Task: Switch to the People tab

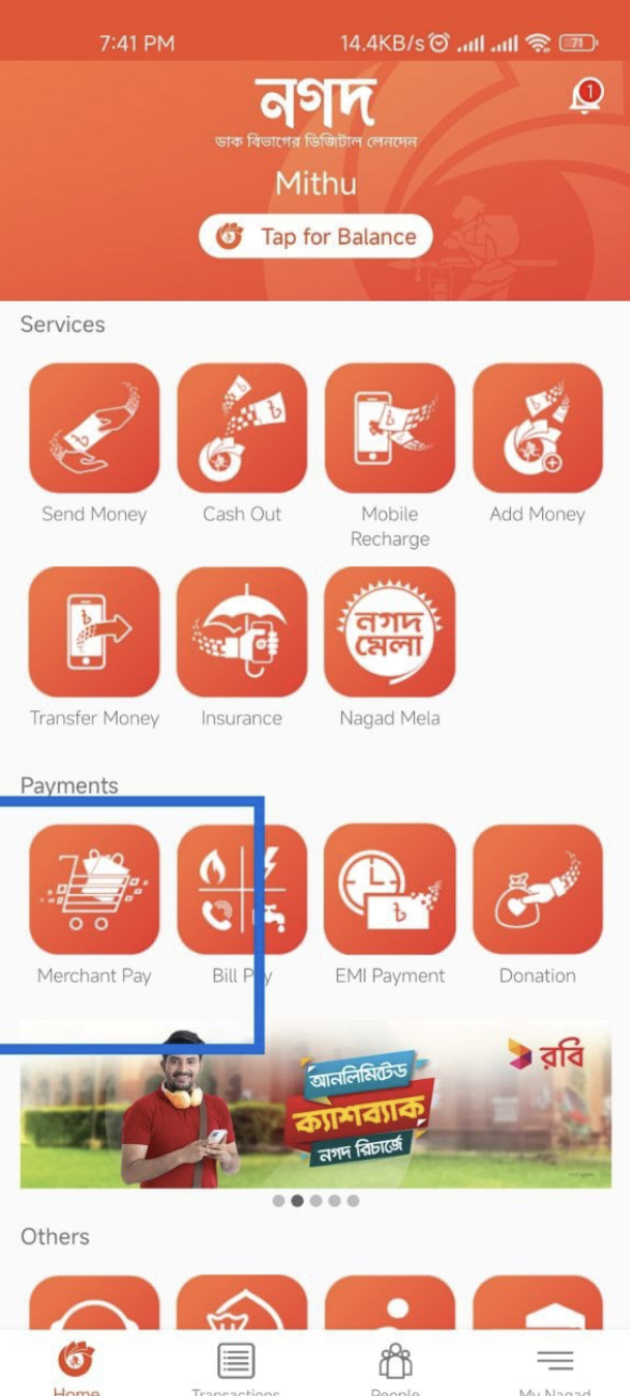Action: point(395,1368)
